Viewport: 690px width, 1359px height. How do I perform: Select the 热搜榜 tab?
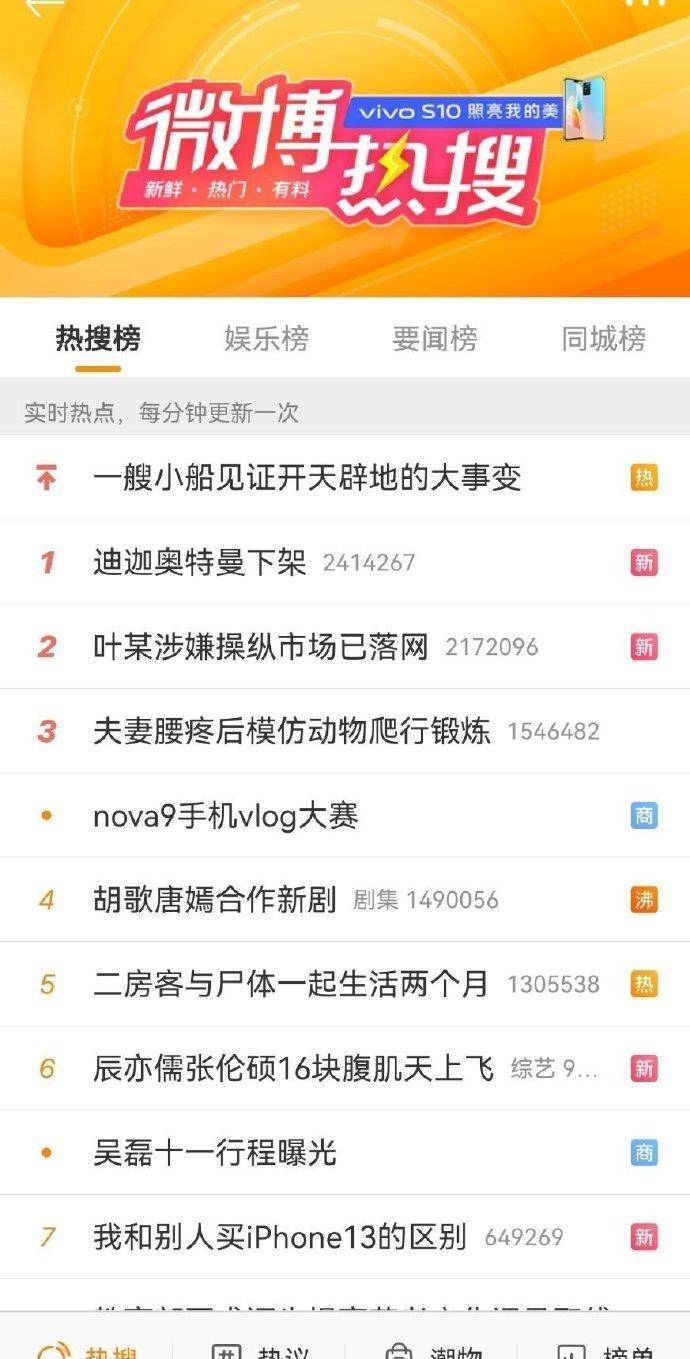click(98, 339)
